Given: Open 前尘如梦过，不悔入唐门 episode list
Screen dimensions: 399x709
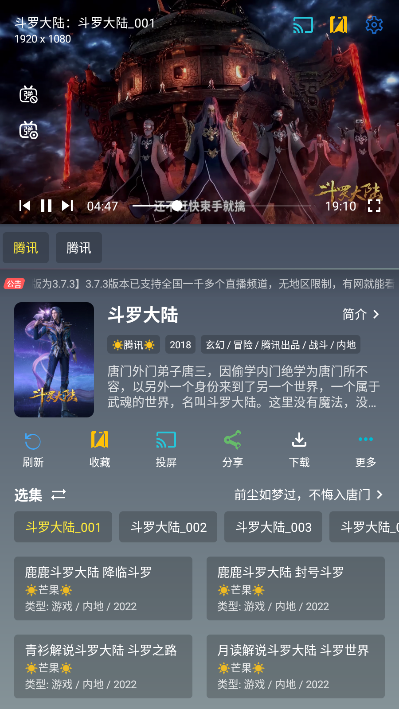Looking at the screenshot, I should [x=309, y=495].
